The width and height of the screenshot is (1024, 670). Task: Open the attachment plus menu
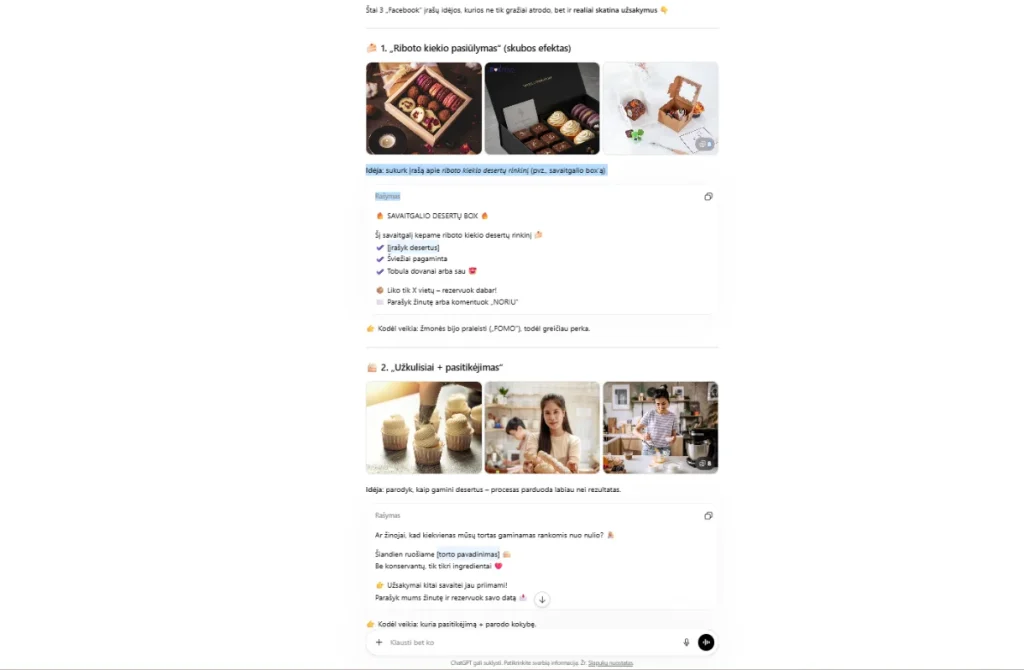coord(379,642)
